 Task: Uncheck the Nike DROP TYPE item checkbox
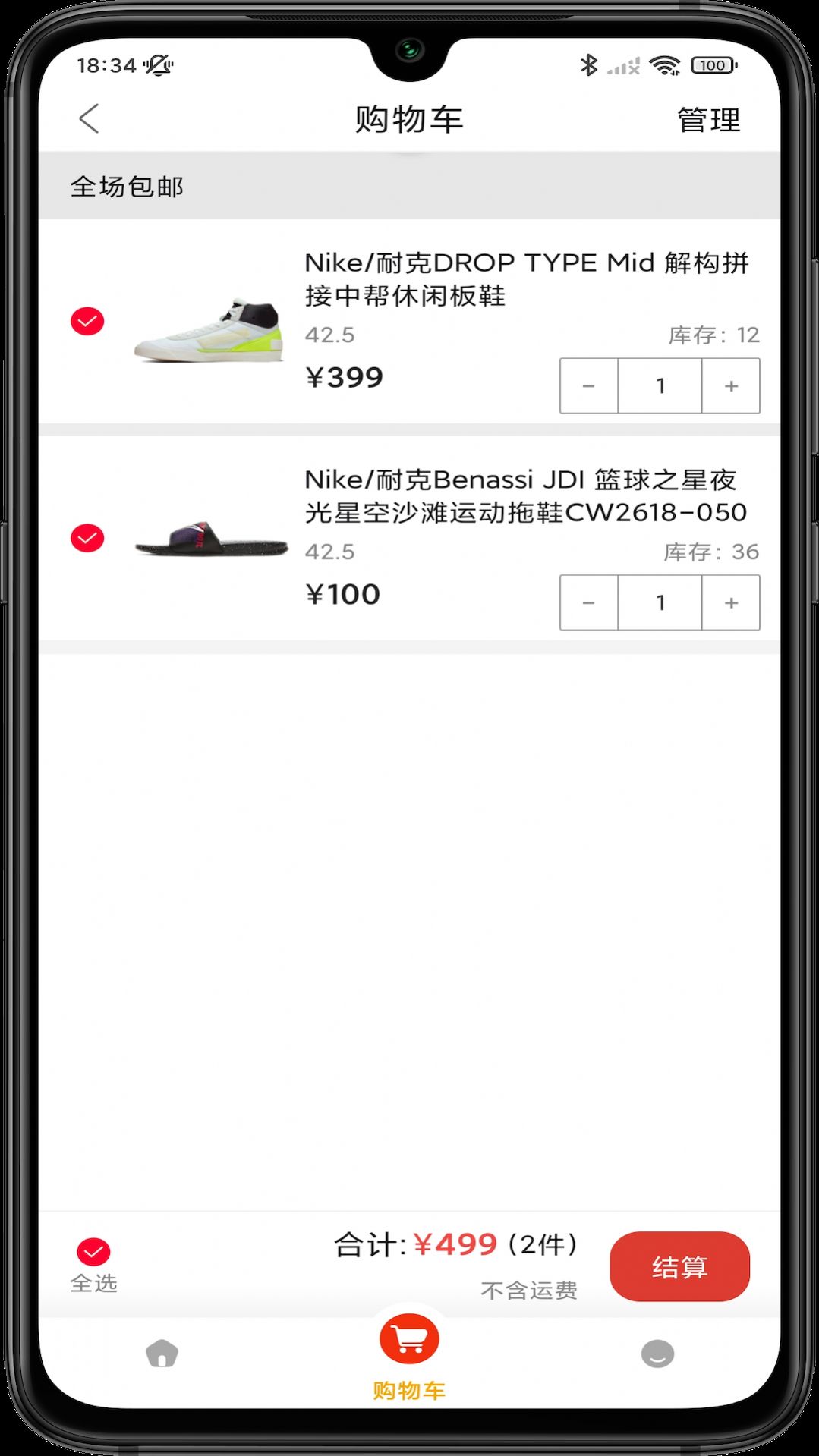click(88, 321)
